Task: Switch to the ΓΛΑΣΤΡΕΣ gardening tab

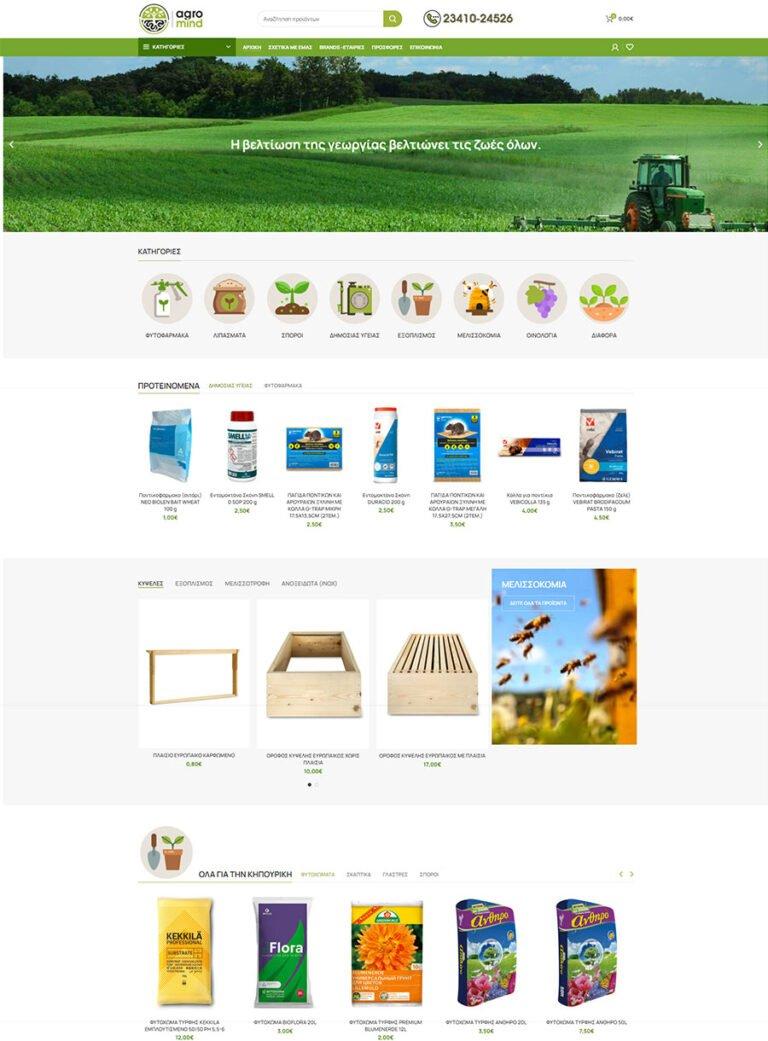Action: (x=395, y=874)
